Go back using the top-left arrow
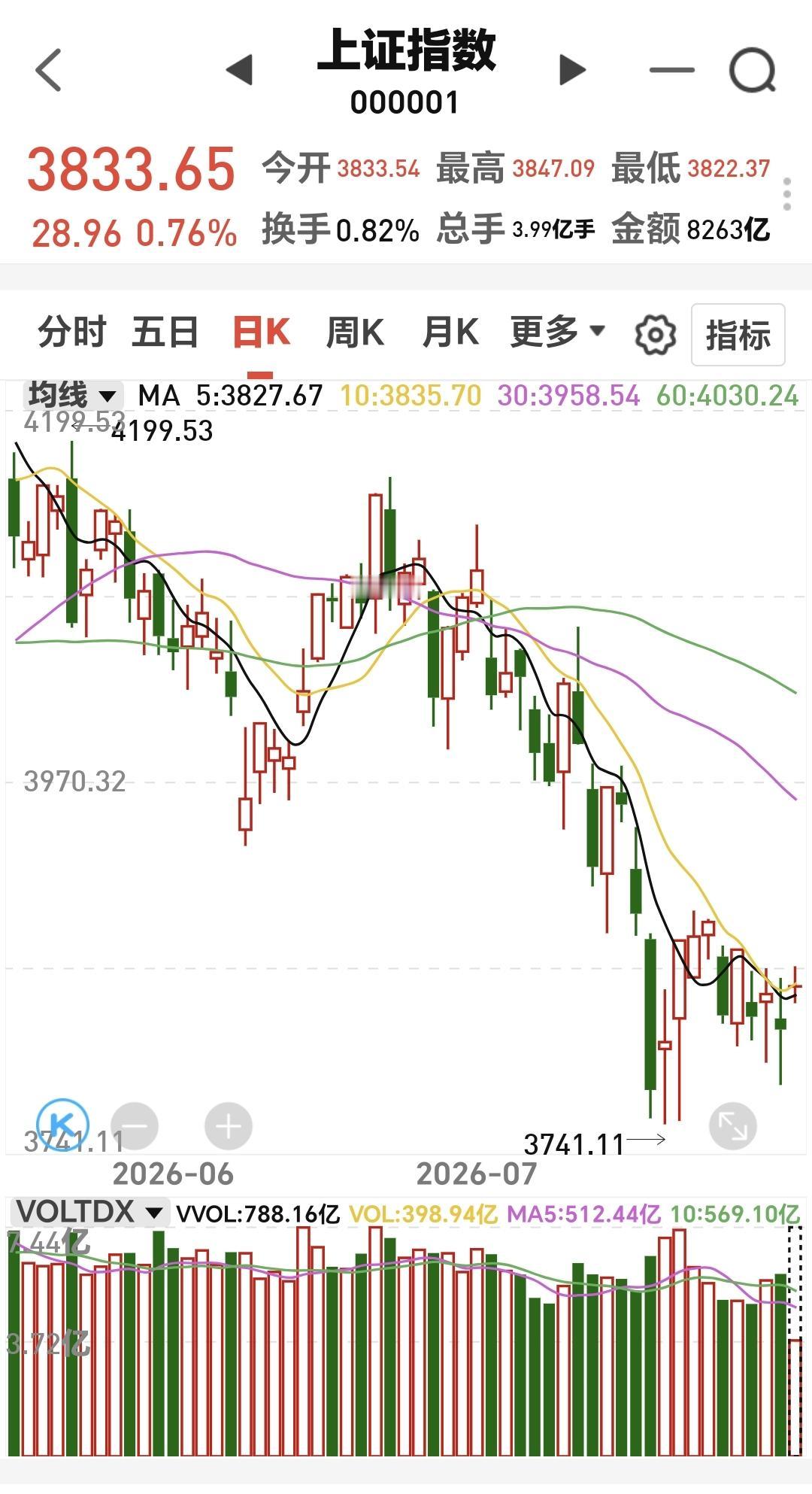This screenshot has height=1494, width=812. point(49,70)
